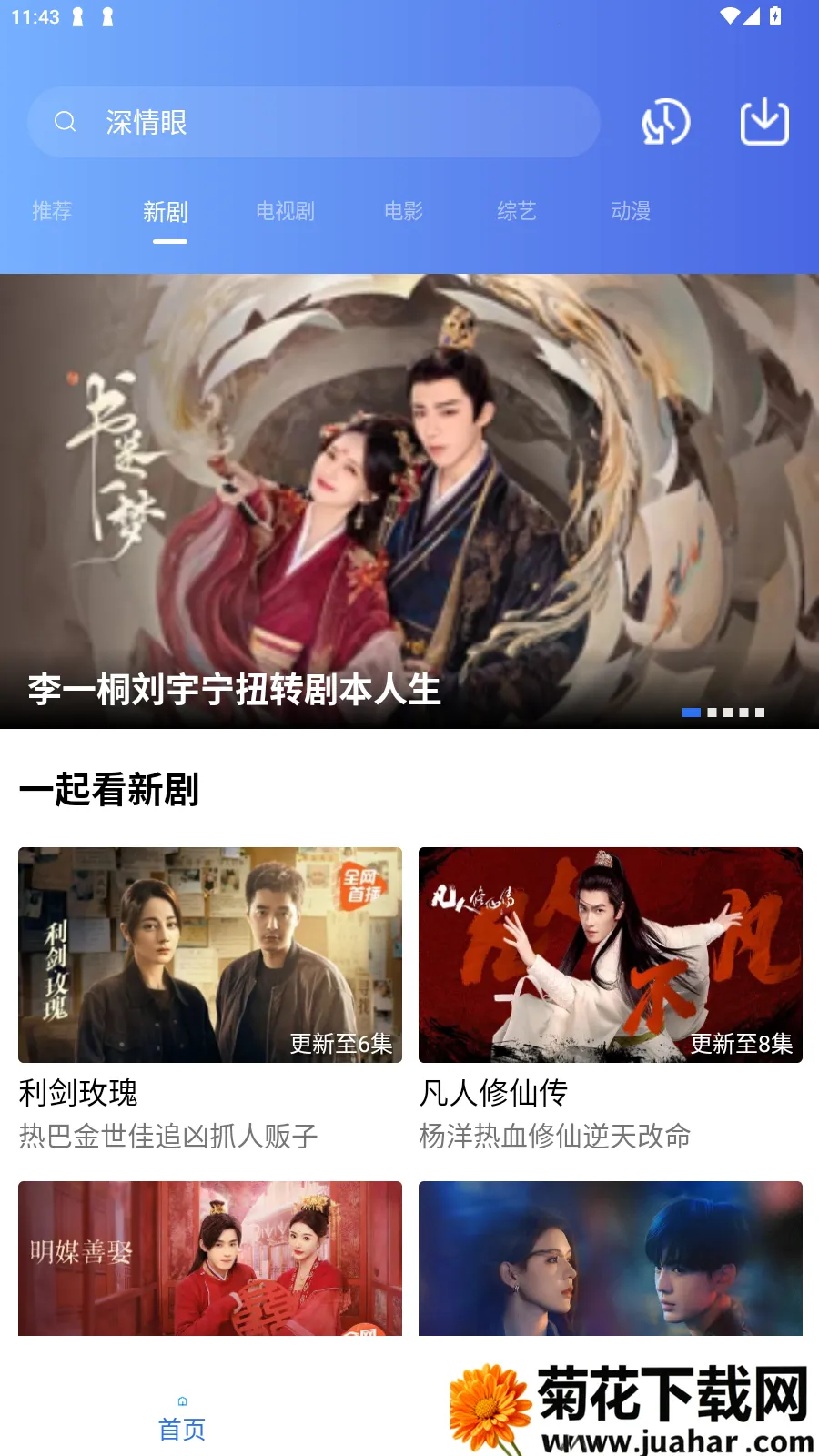819x1456 pixels.
Task: Open the 综艺 tab
Action: coord(517,211)
